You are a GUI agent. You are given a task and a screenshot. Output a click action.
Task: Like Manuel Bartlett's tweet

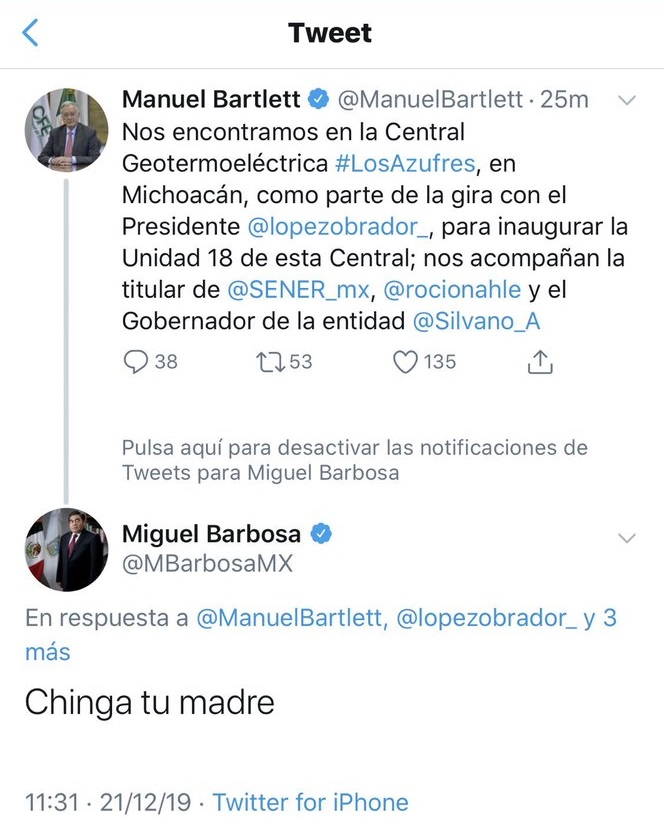[405, 362]
